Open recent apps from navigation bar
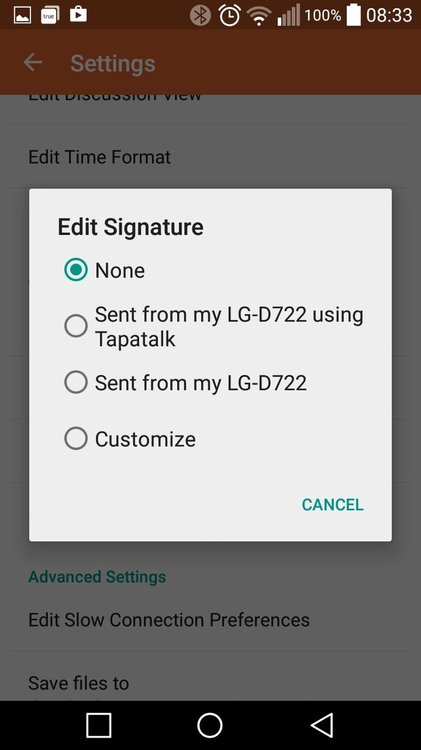Screen dimensions: 421x750 click(99, 726)
